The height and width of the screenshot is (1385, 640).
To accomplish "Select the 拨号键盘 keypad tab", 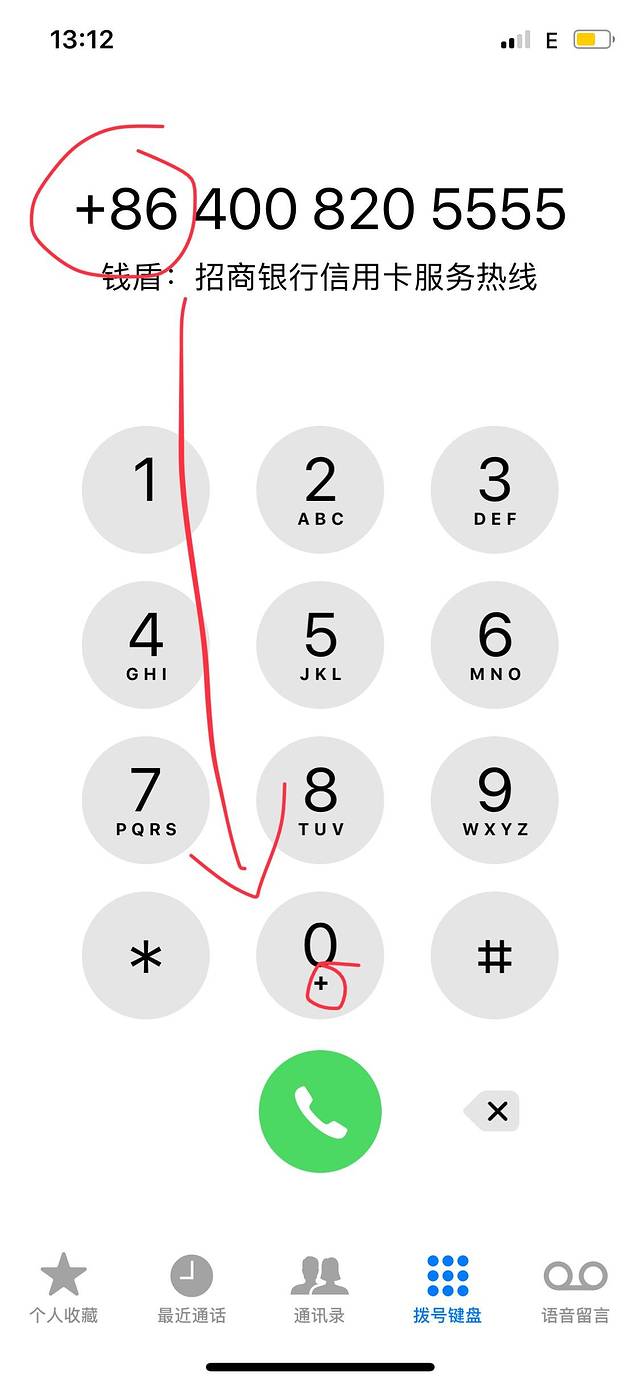I will tap(447, 1289).
